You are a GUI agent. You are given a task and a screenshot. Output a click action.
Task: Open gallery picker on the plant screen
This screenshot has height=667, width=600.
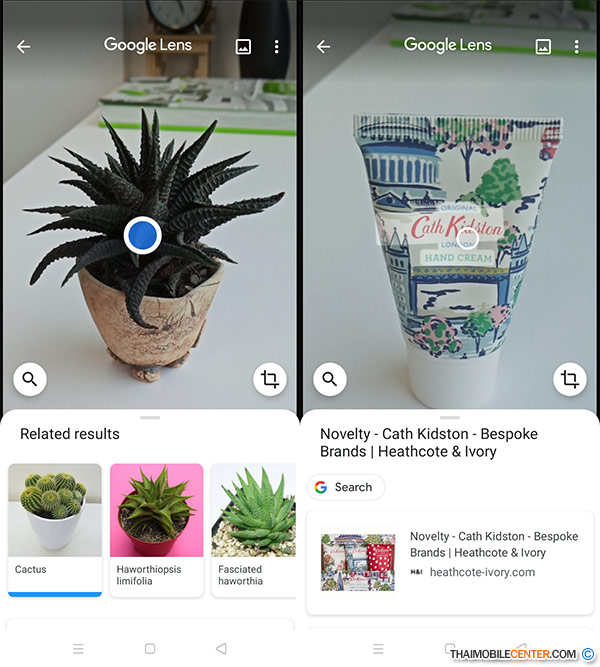pos(243,47)
